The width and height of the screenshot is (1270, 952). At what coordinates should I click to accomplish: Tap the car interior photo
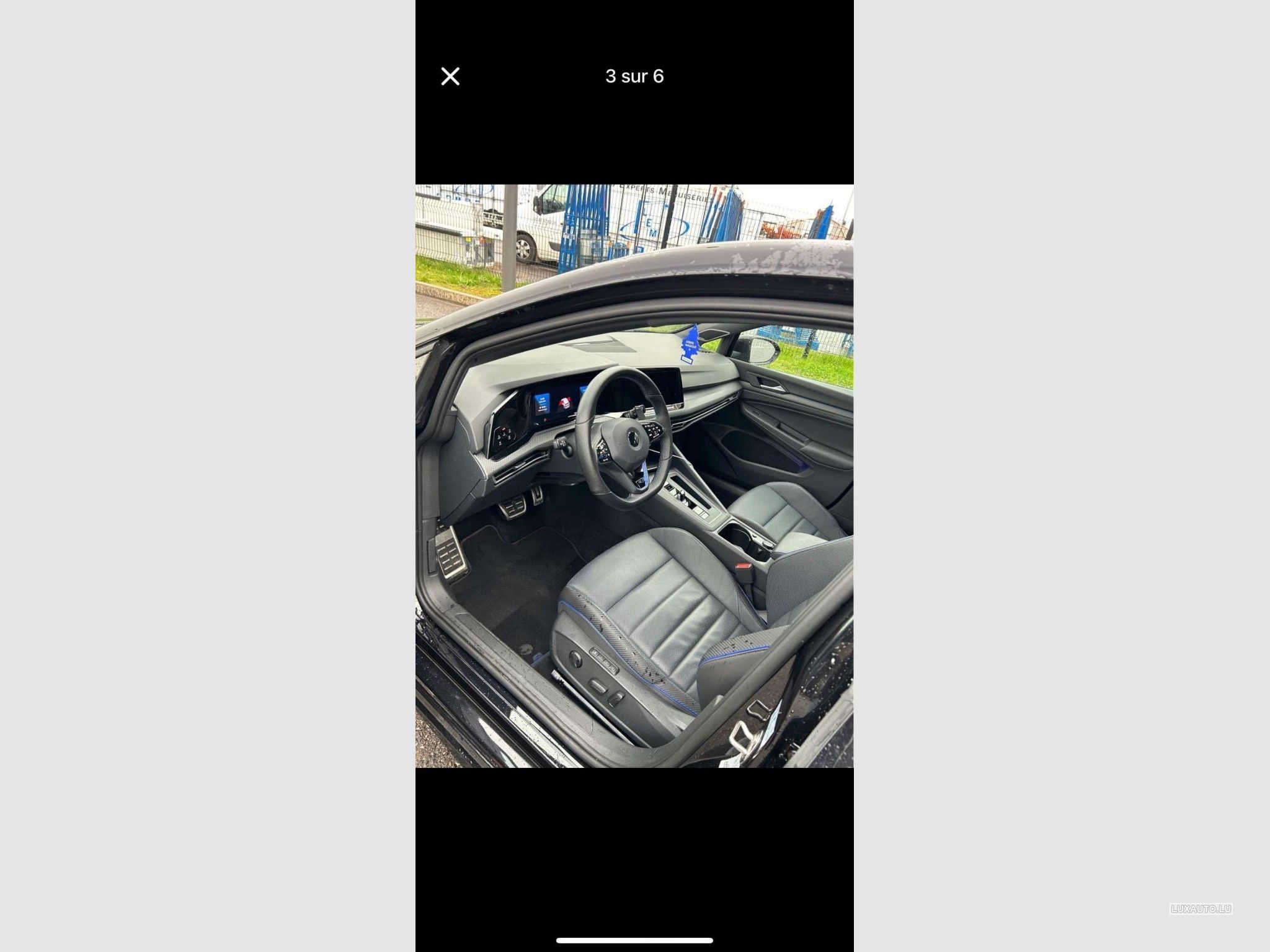(634, 476)
